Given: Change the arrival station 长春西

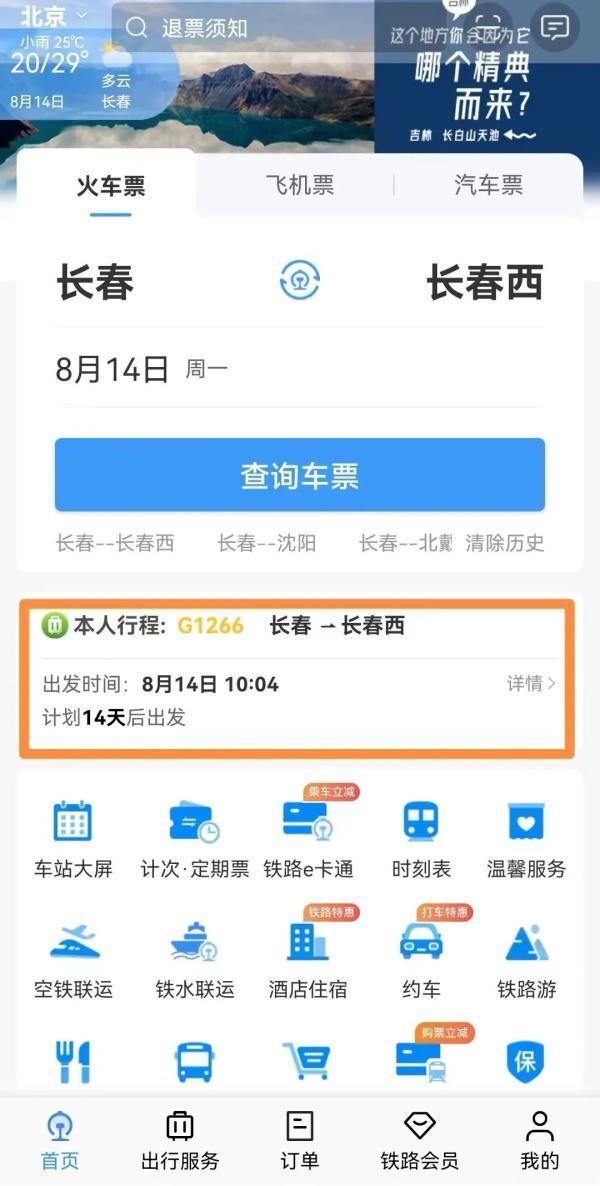Looking at the screenshot, I should [484, 282].
